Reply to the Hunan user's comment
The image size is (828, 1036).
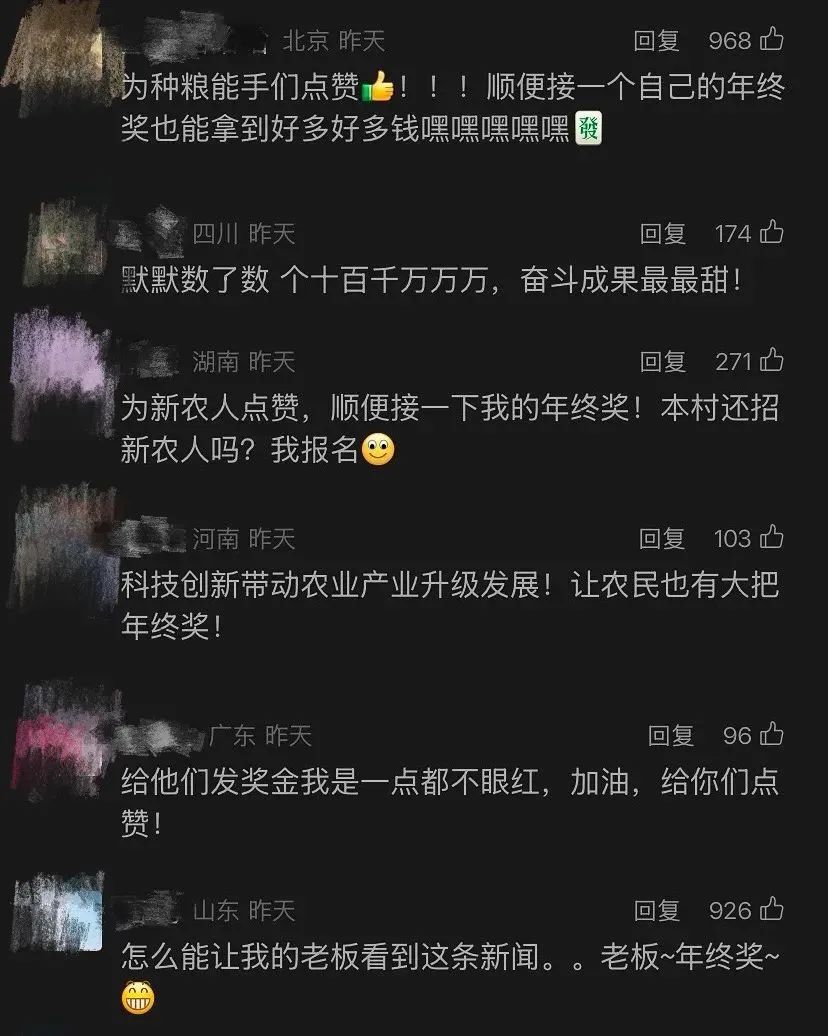click(x=663, y=362)
